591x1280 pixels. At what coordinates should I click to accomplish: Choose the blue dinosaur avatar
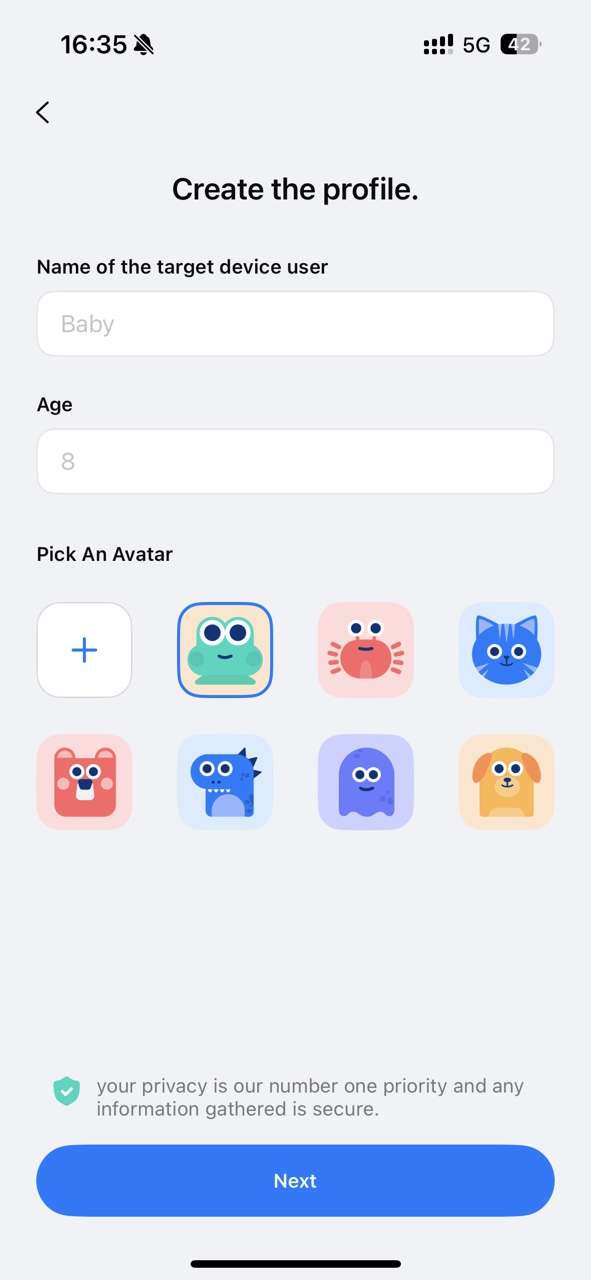225,782
